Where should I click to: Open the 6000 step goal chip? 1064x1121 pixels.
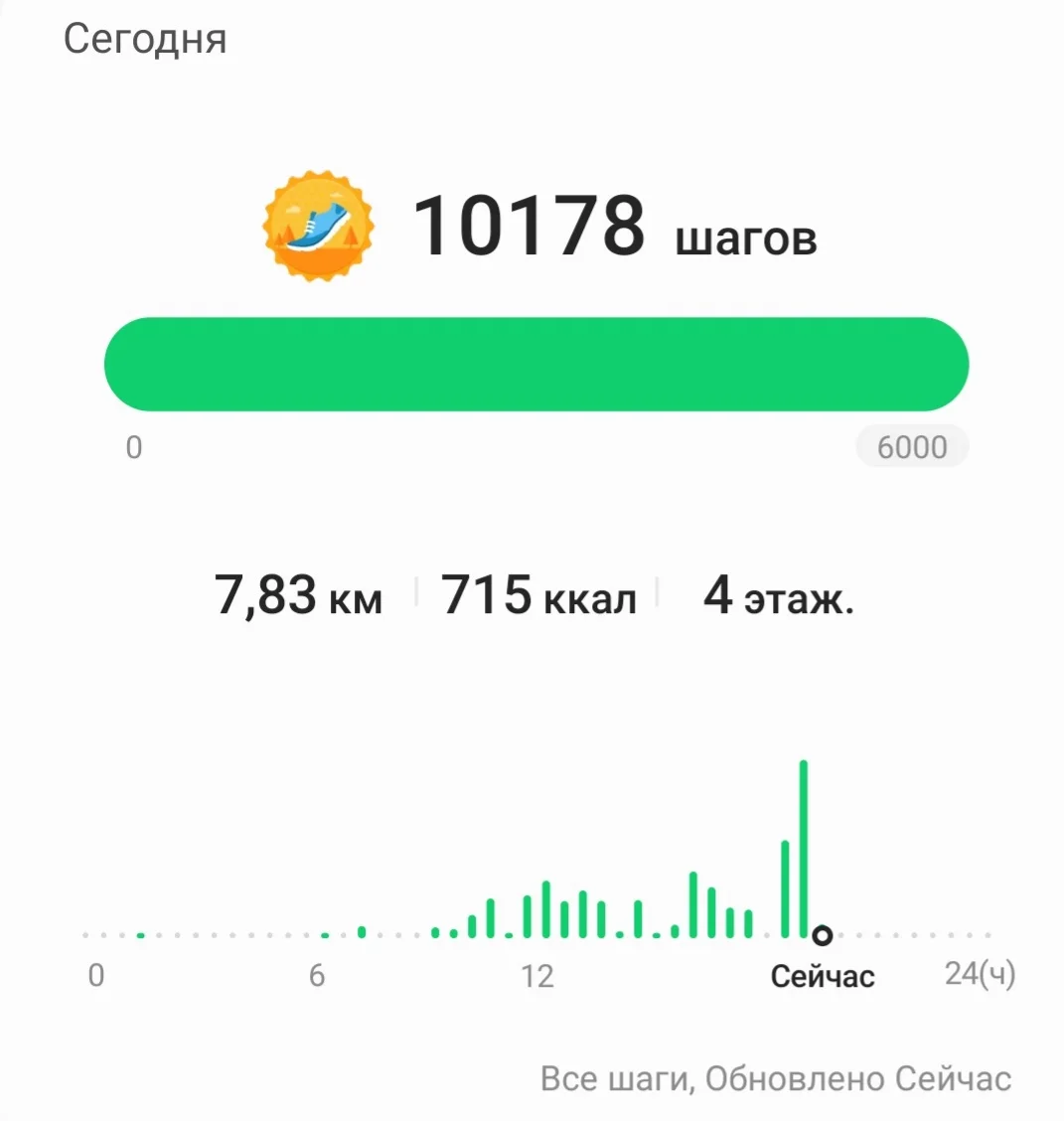pos(911,447)
